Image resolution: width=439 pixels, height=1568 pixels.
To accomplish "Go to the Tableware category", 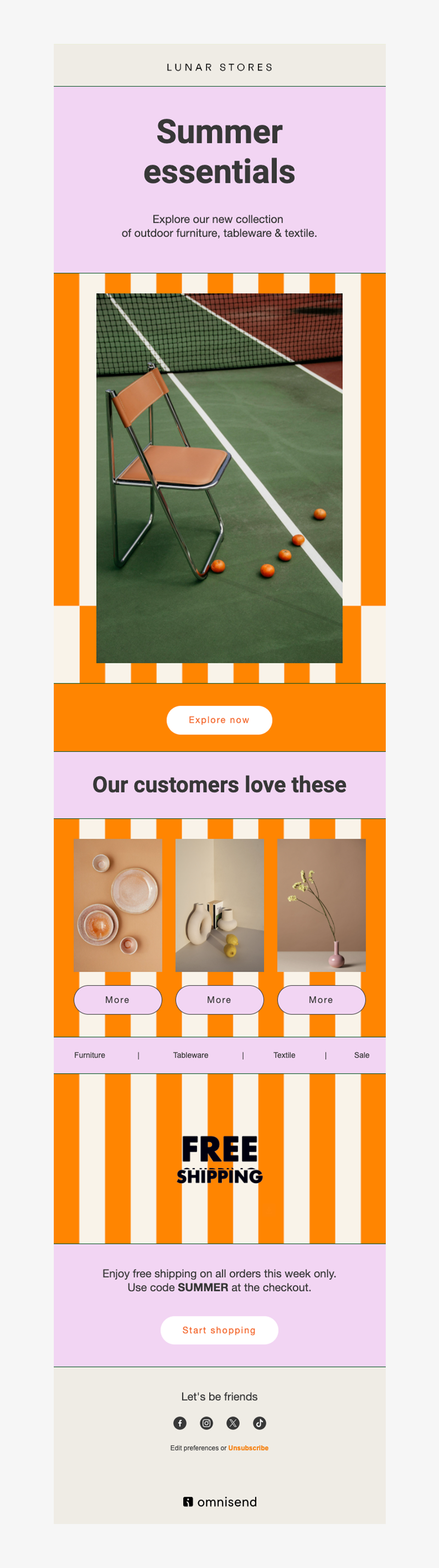I will (190, 1055).
